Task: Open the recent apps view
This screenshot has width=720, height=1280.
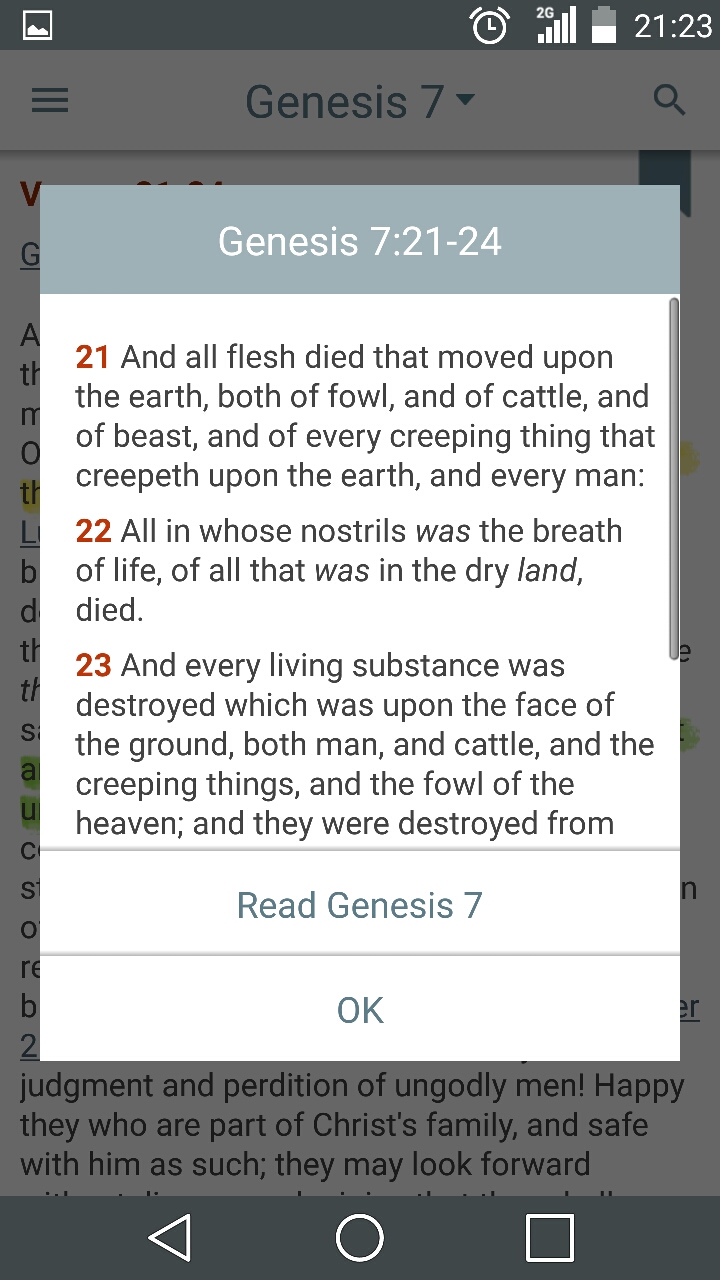Action: tap(548, 1237)
